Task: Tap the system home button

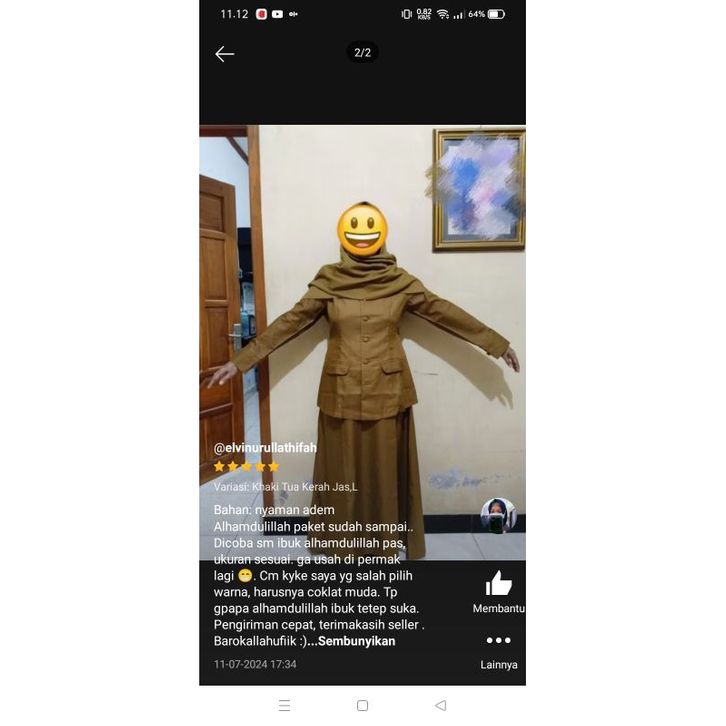Action: [x=362, y=705]
